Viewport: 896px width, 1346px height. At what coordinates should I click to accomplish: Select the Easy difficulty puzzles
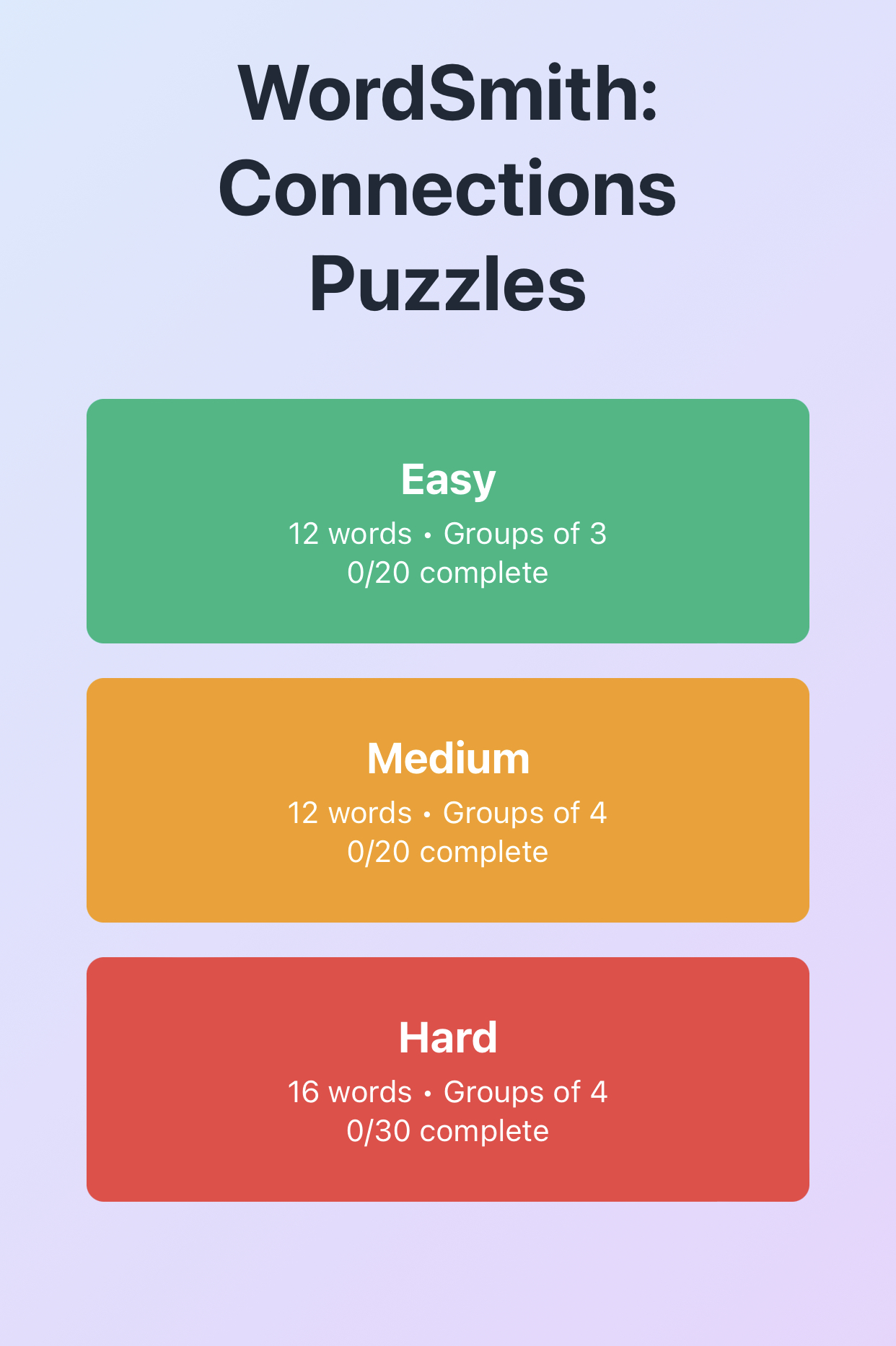[x=447, y=521]
